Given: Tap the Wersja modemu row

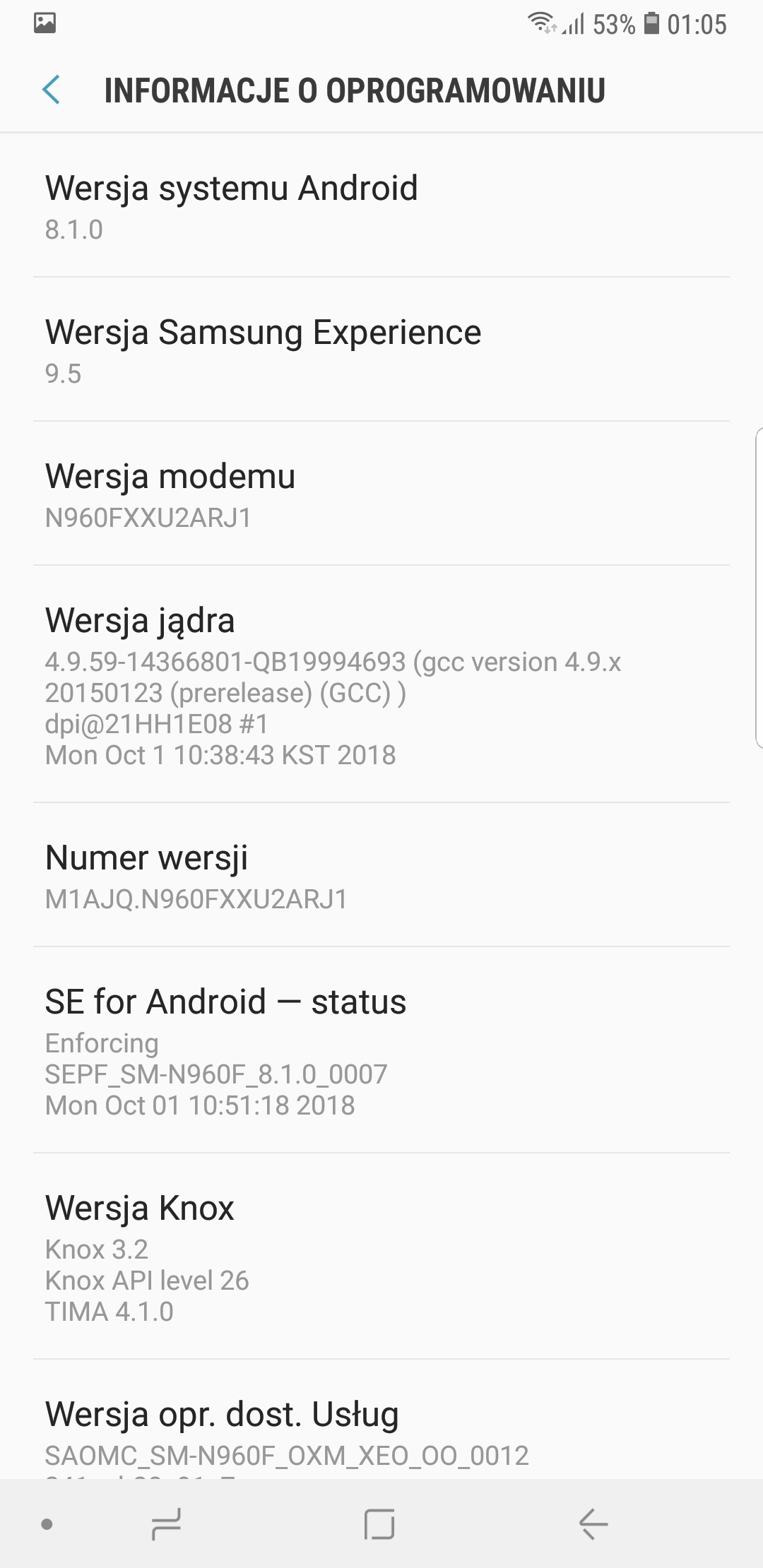Looking at the screenshot, I should tap(381, 494).
